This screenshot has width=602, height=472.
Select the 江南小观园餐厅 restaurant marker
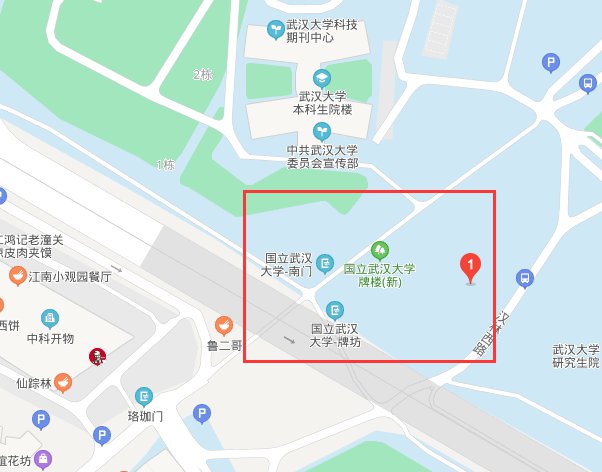[18, 276]
